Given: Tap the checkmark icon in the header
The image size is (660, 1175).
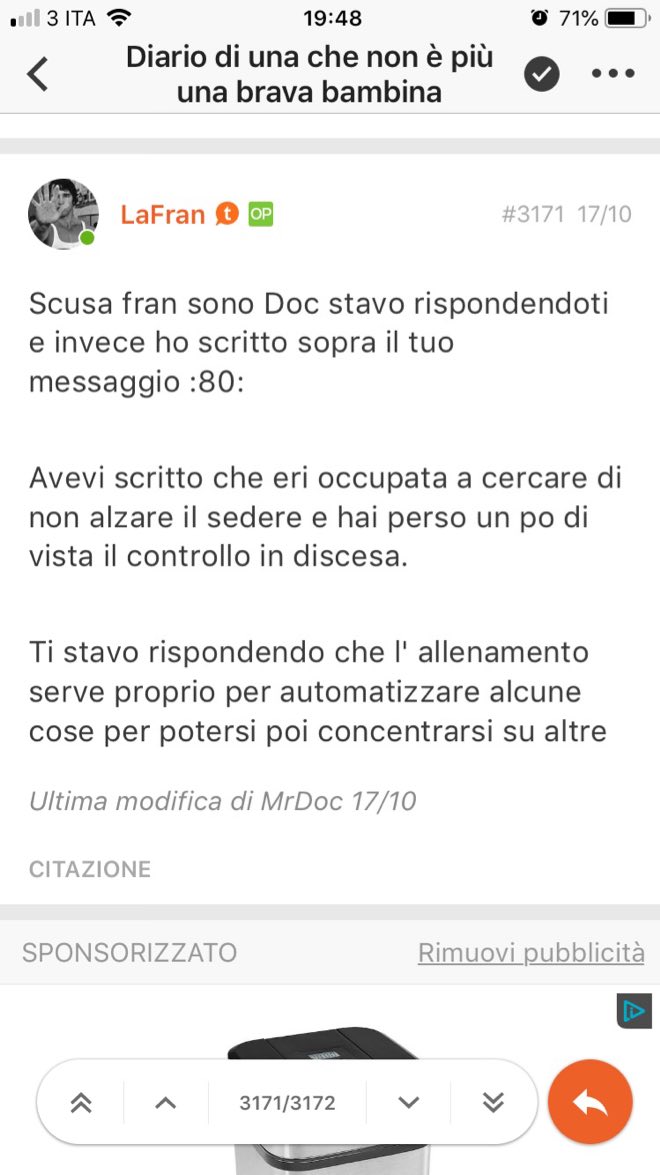Looking at the screenshot, I should [542, 74].
